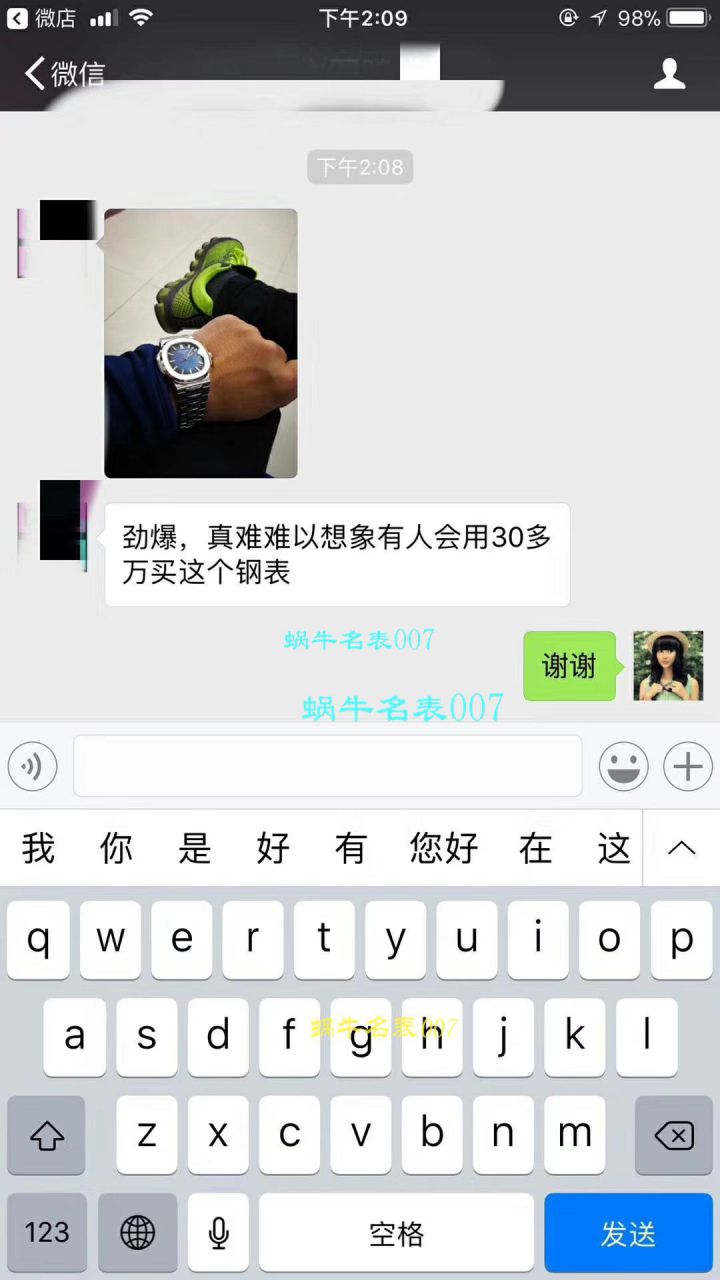Collapse the word prediction bar with the chevron
720x1280 pixels.
point(682,848)
